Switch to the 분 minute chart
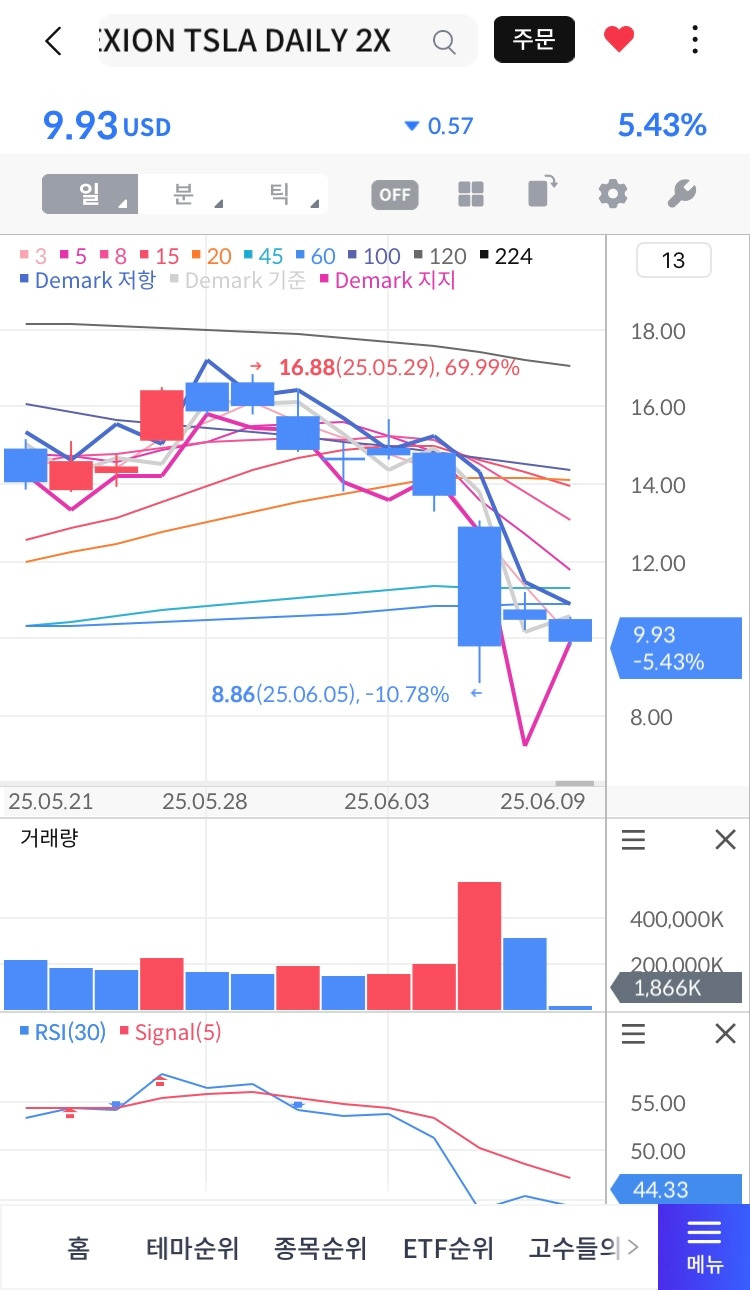The height and width of the screenshot is (1290, 750). pos(184,194)
